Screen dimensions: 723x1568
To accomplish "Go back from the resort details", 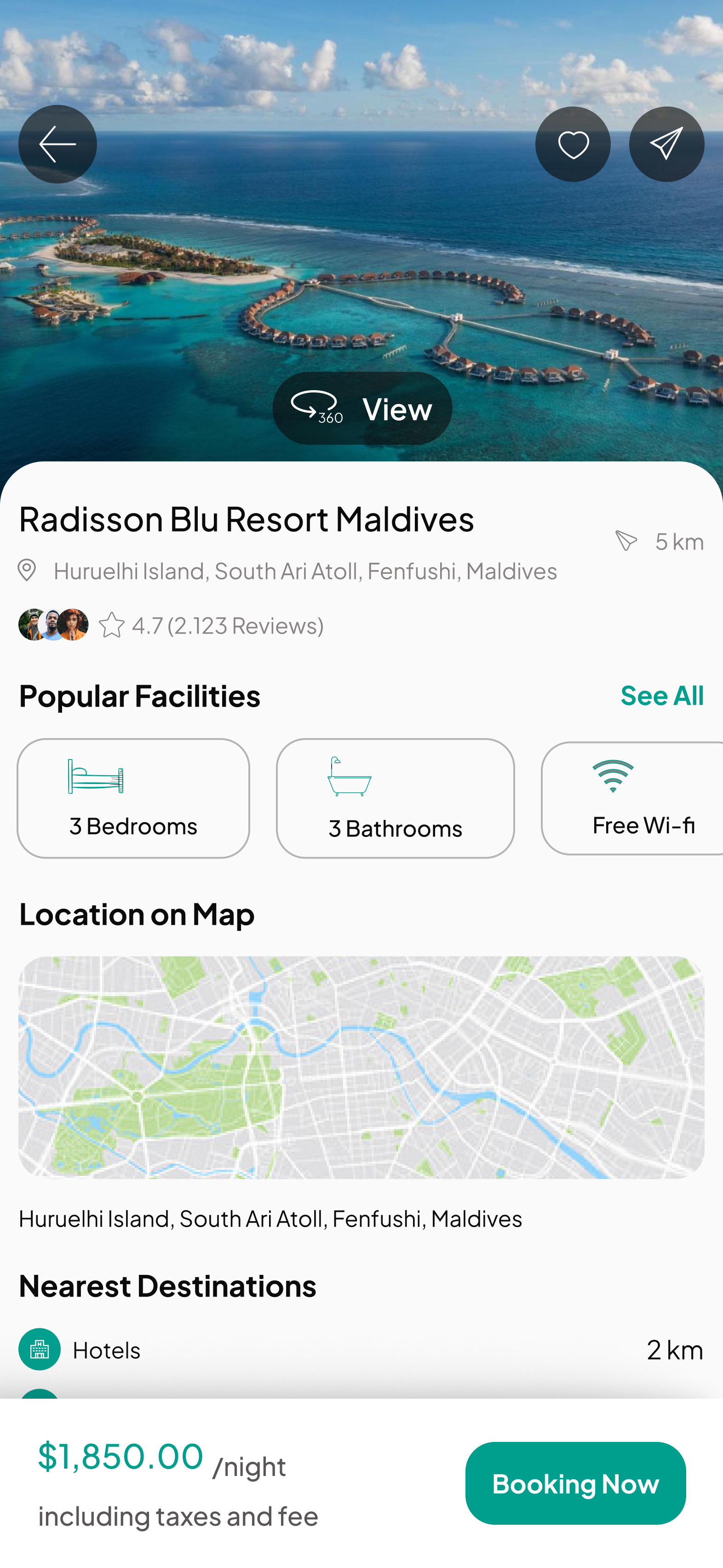I will click(x=57, y=144).
